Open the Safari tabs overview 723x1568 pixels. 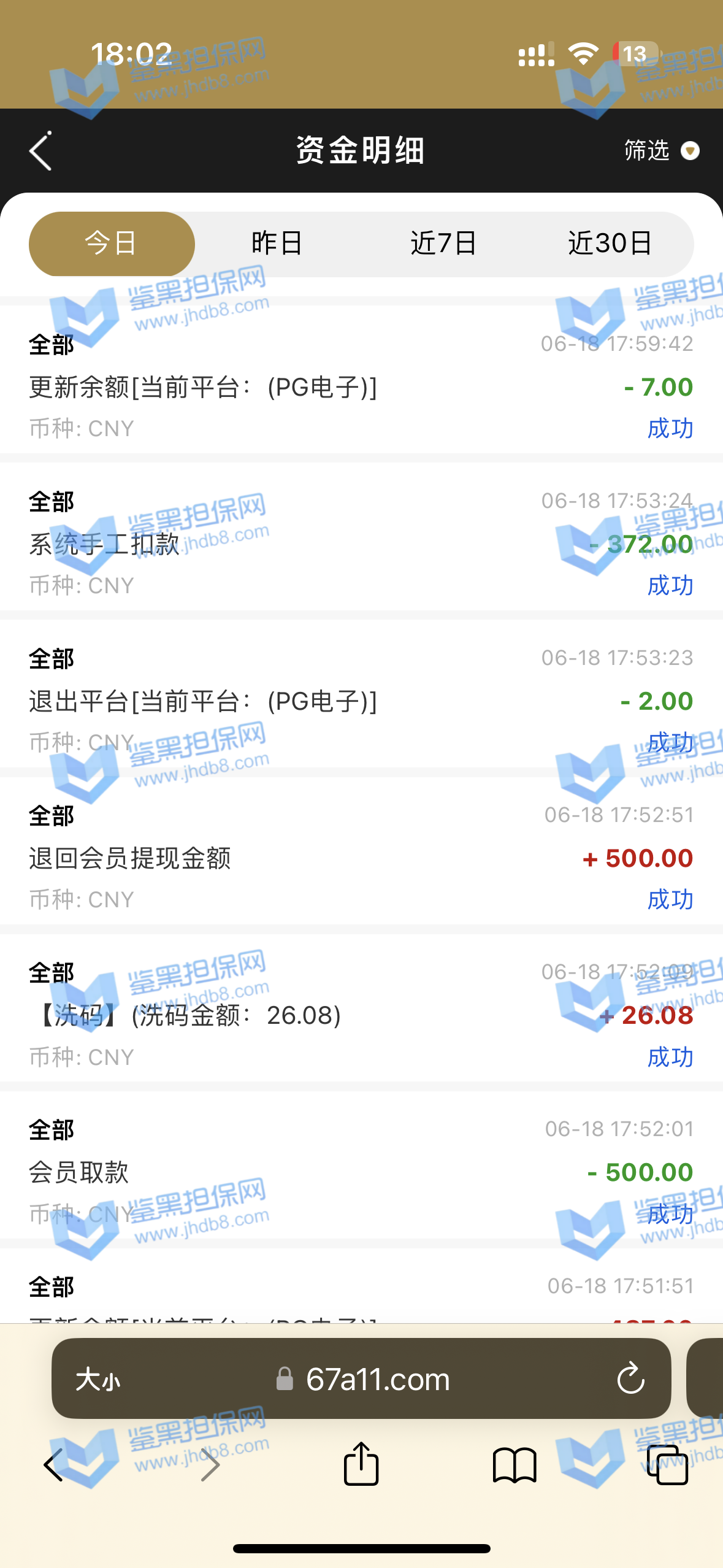pyautogui.click(x=667, y=1466)
